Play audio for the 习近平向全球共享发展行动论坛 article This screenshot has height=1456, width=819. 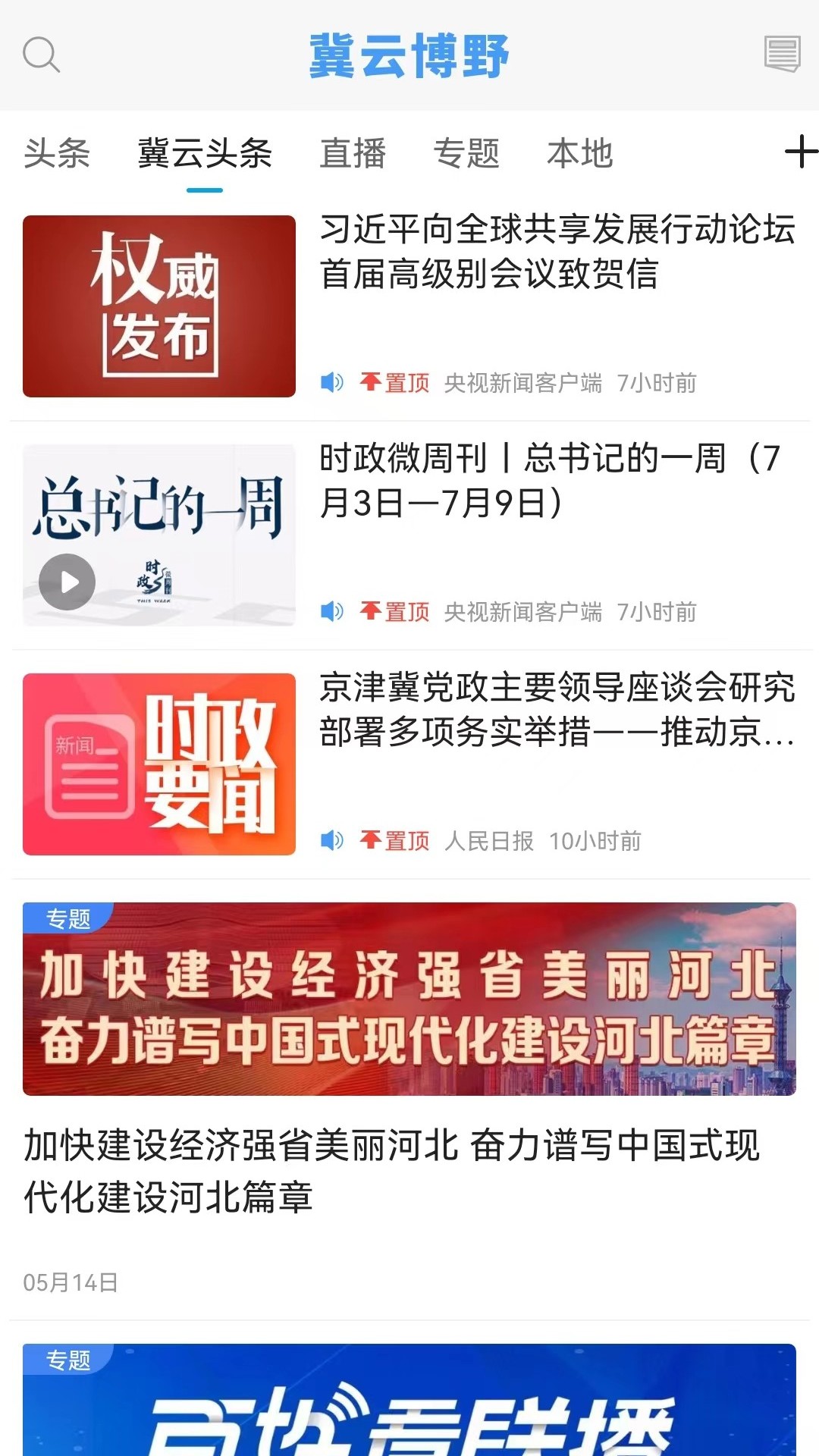point(332,382)
